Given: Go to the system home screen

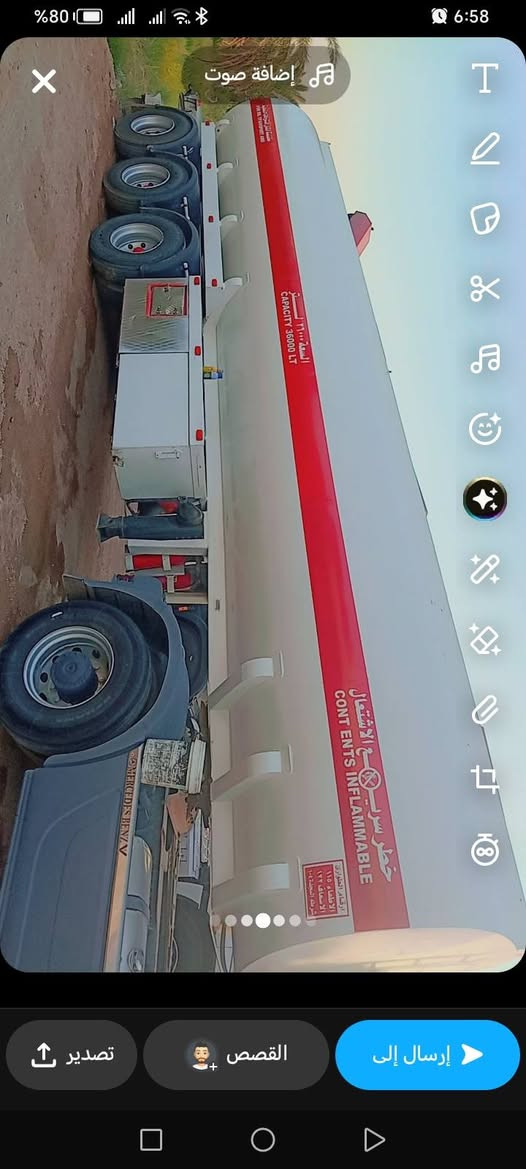Looking at the screenshot, I should [x=263, y=1139].
